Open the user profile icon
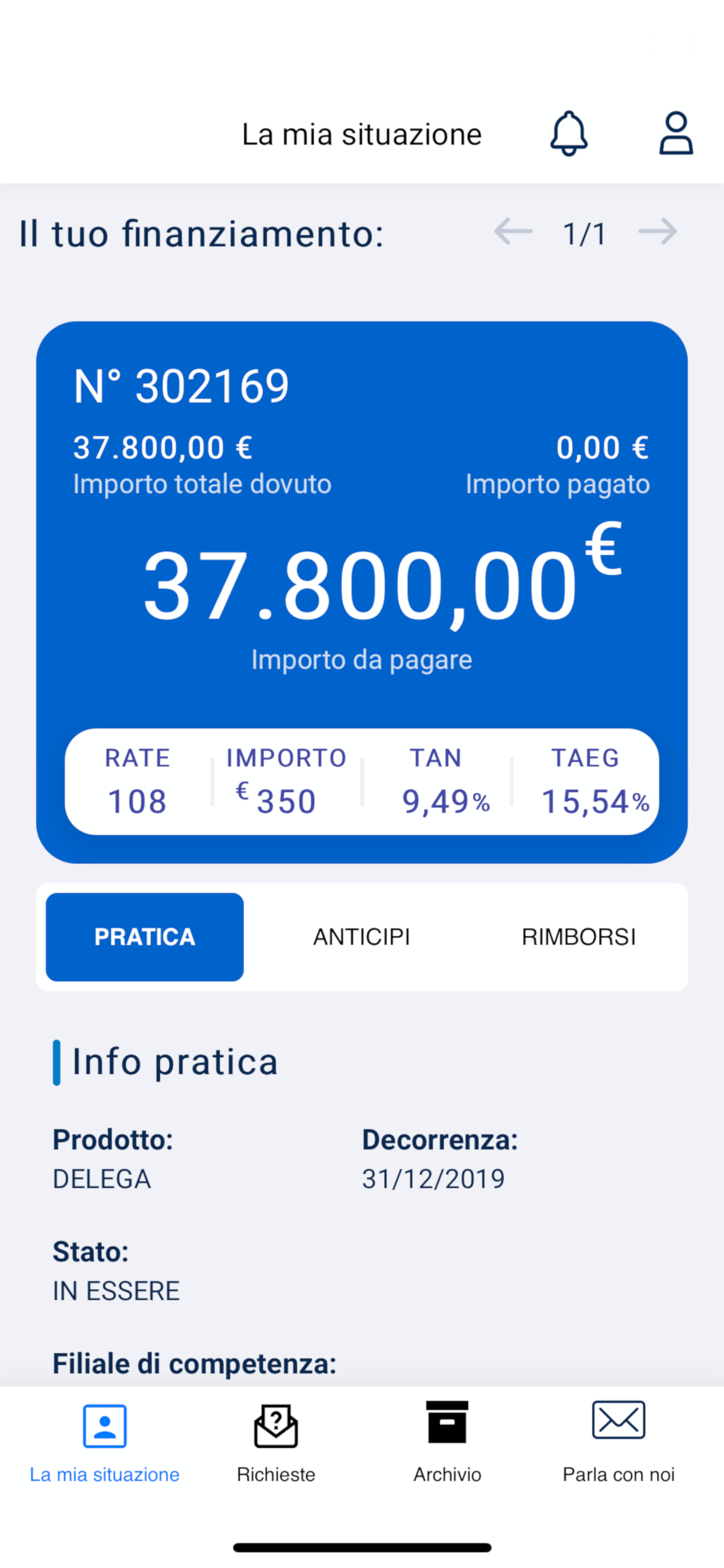Image resolution: width=724 pixels, height=1568 pixels. (x=676, y=134)
